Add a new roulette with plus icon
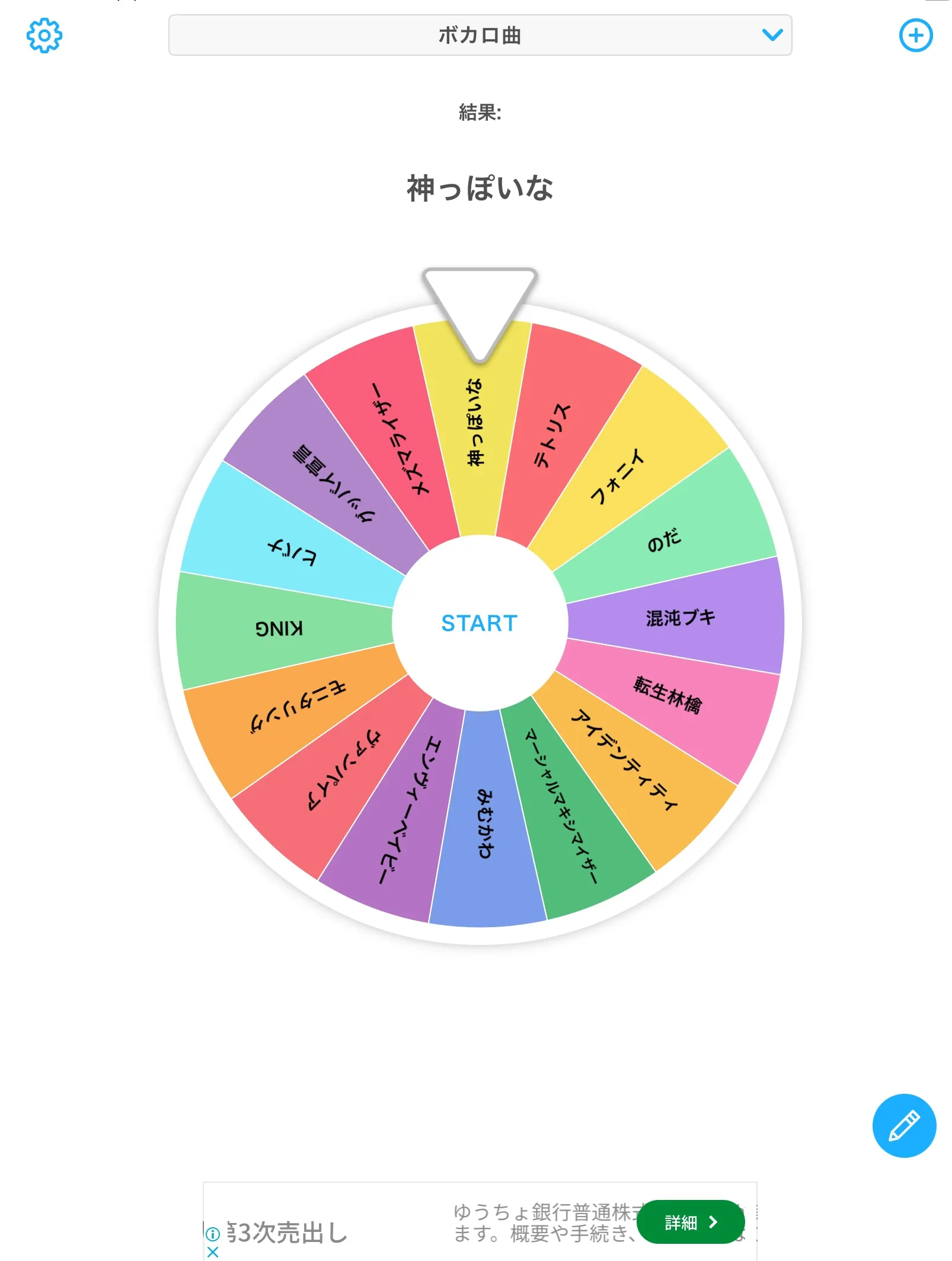This screenshot has height=1261, width=952. [x=915, y=36]
